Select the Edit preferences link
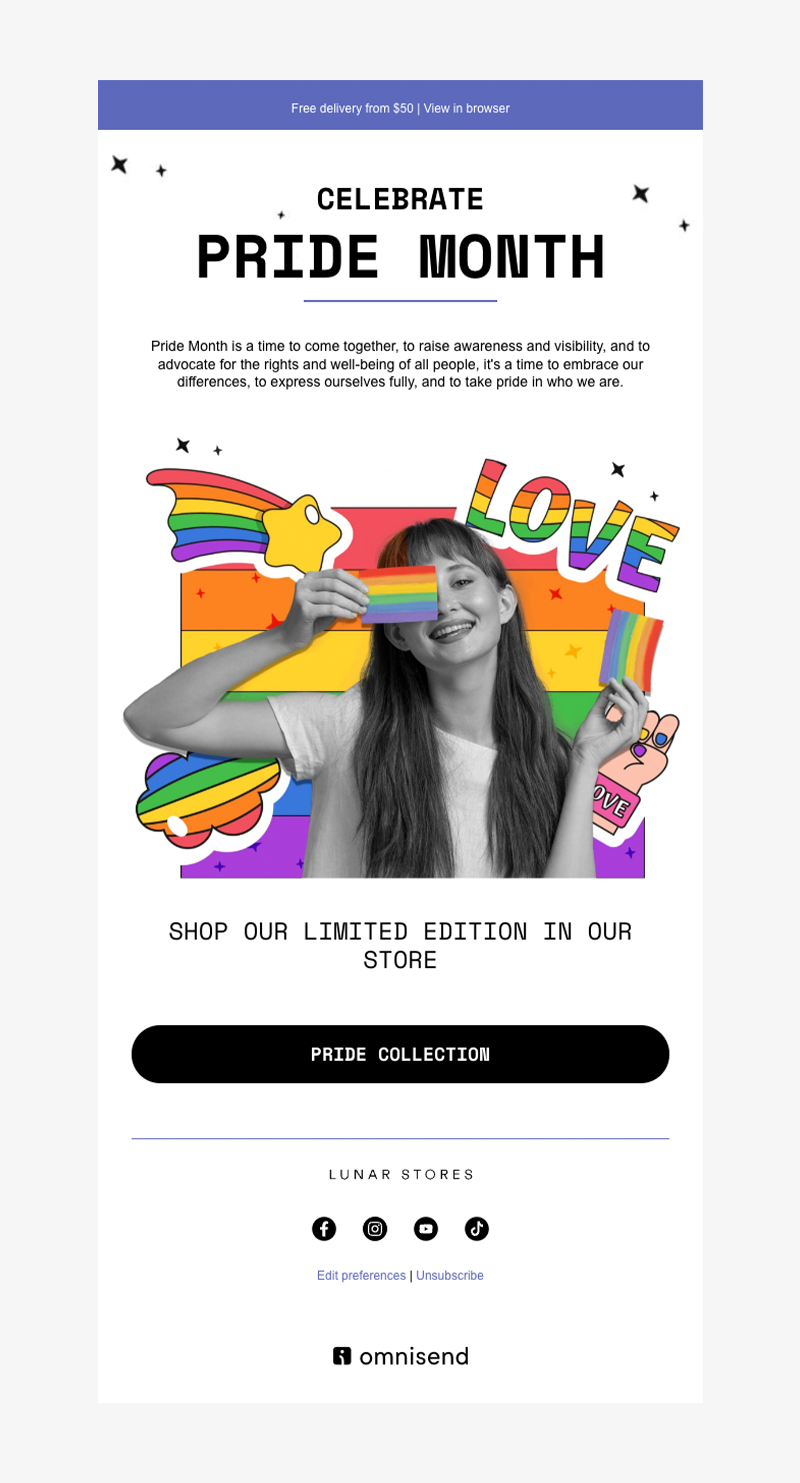The width and height of the screenshot is (800, 1483). click(x=361, y=1276)
